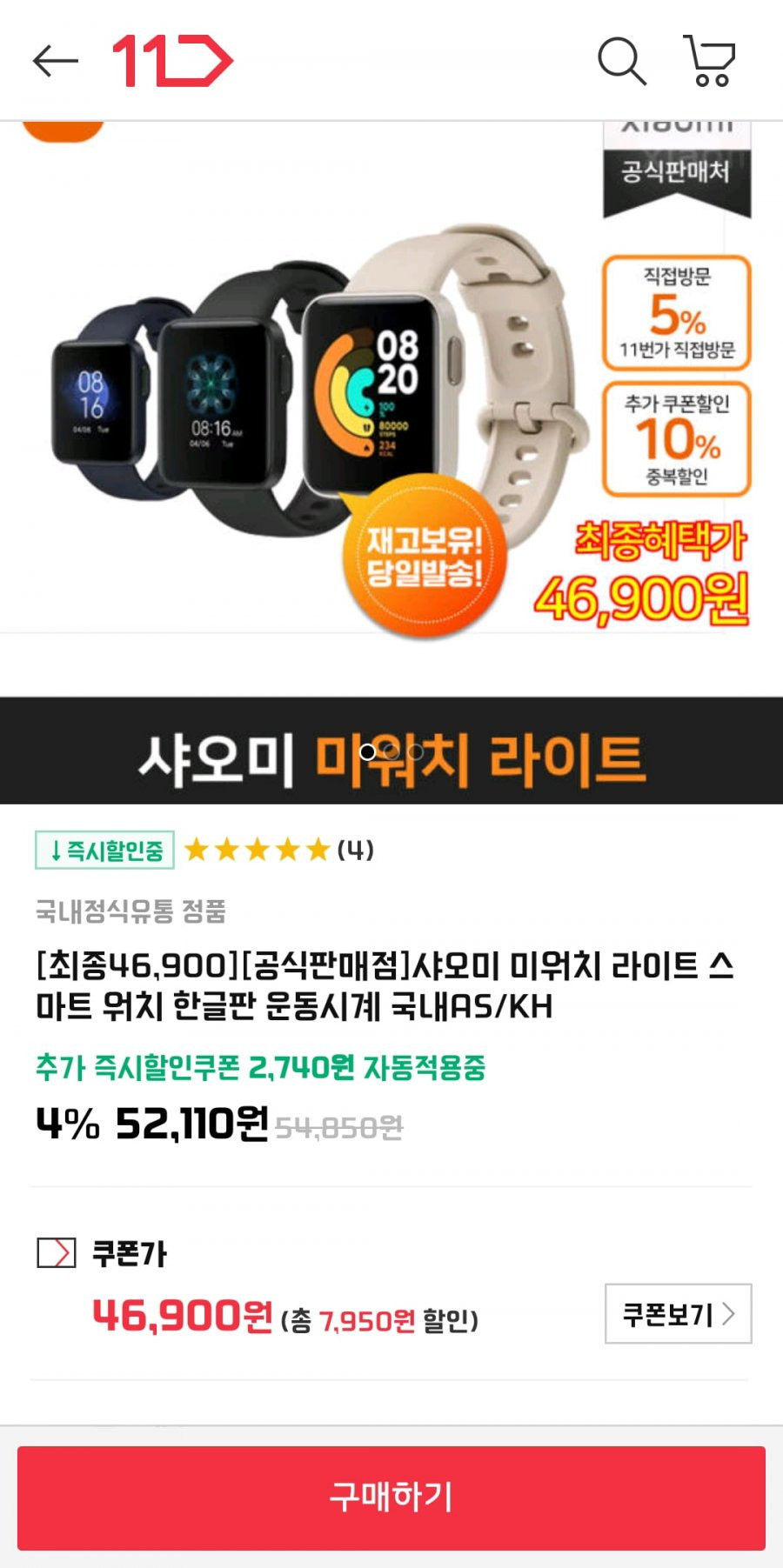This screenshot has width=783, height=1568.
Task: Open the five-star reviews rating
Action: pos(278,849)
